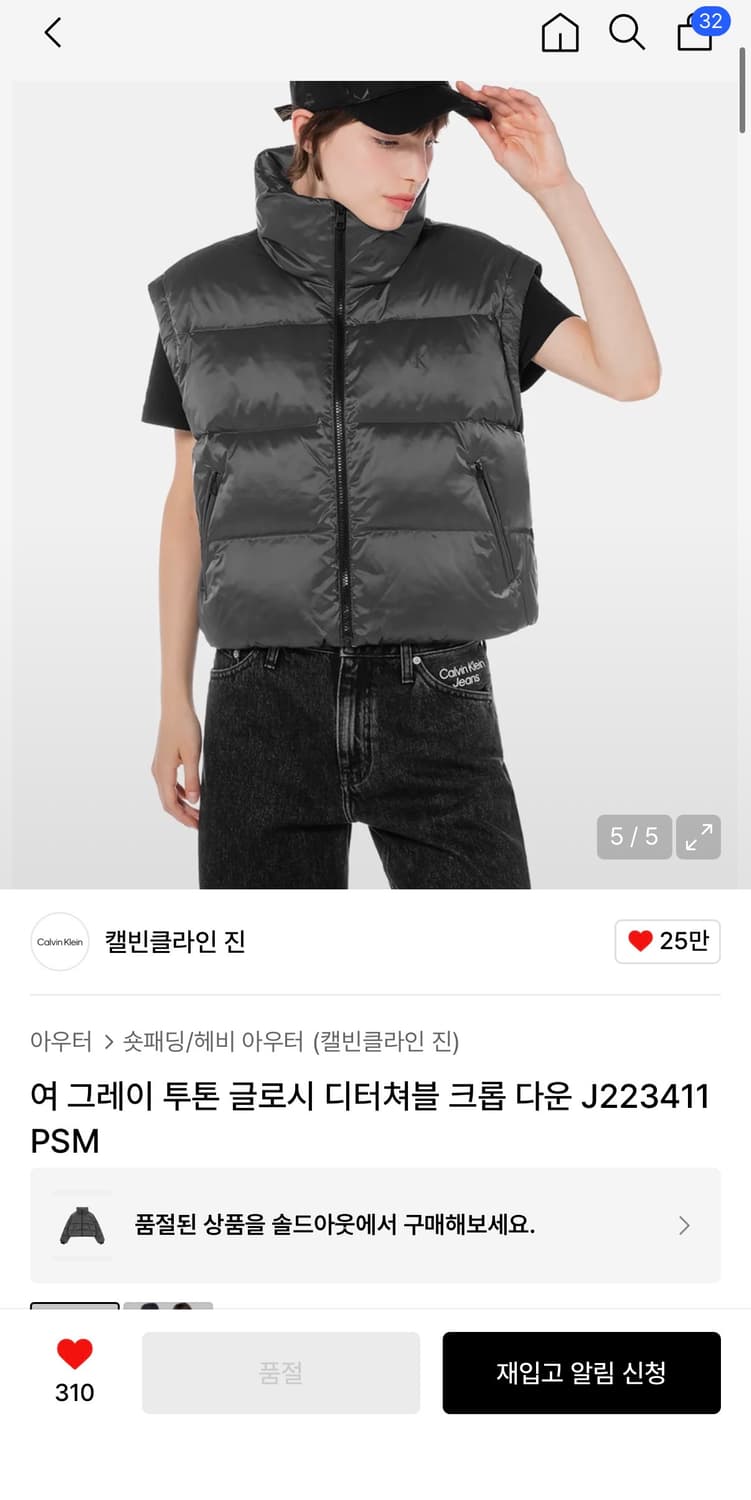751x1500 pixels.
Task: Tap the puffer vest icon in sold-out banner
Action: pyautogui.click(x=80, y=1225)
